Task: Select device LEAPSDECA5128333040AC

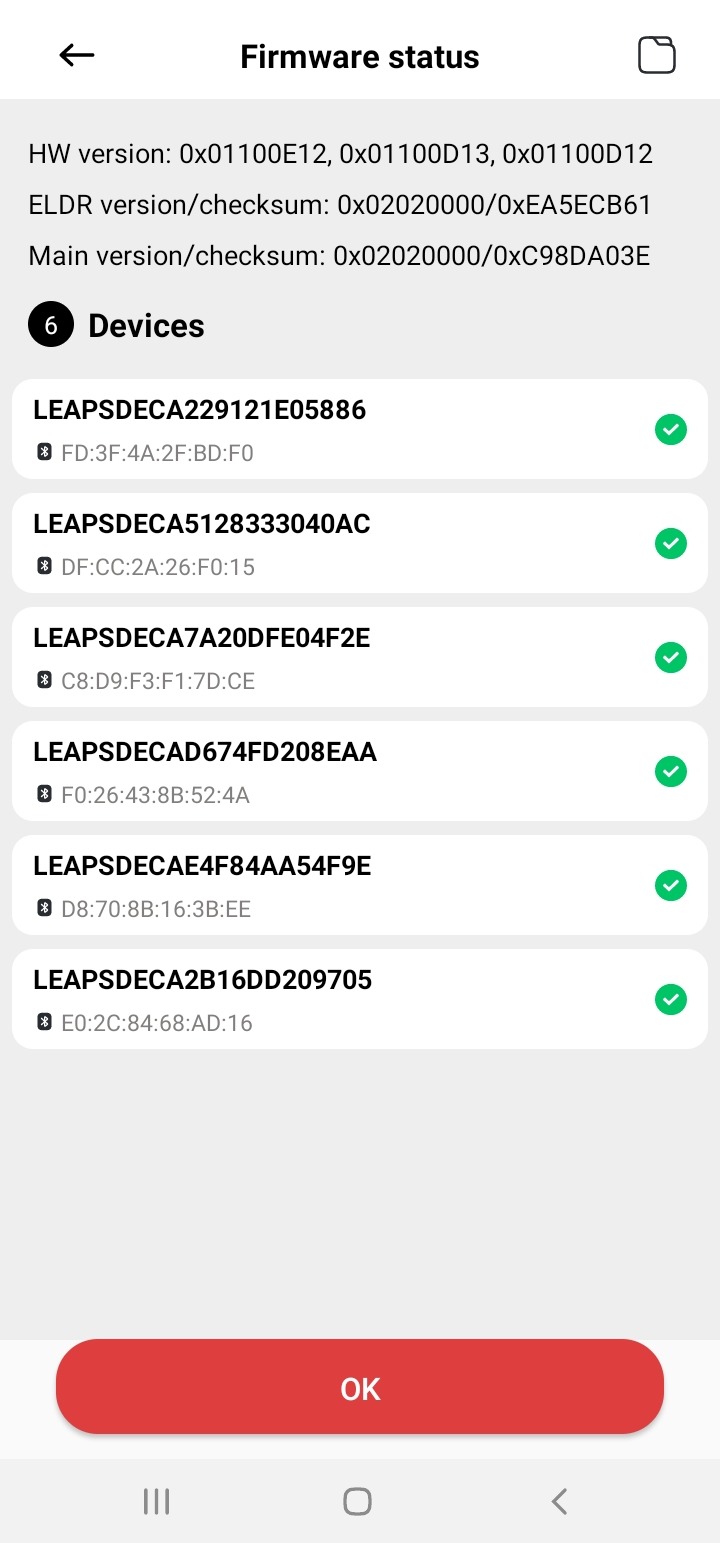Action: click(x=360, y=543)
